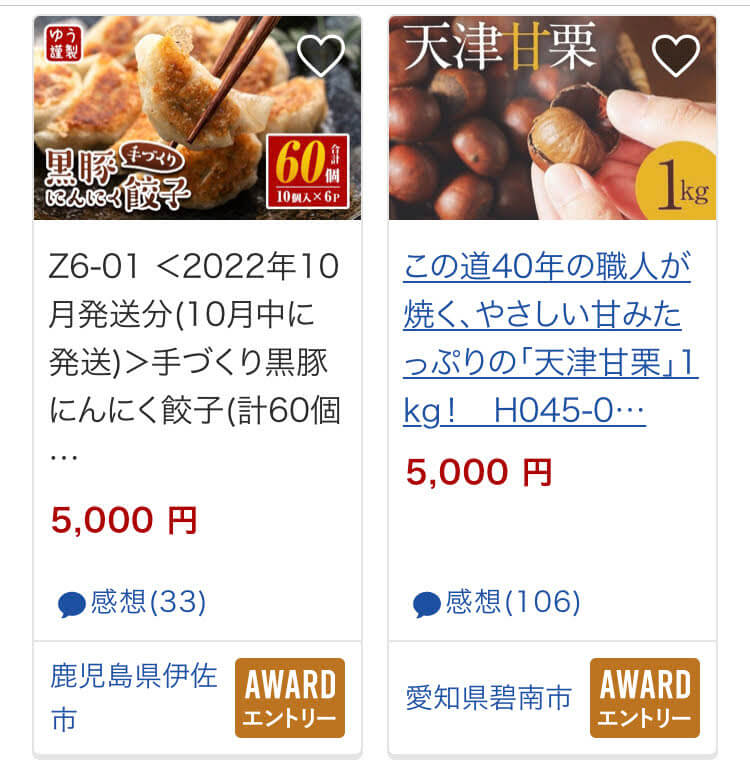The width and height of the screenshot is (750, 765).
Task: Open the 天津甘栗 1kg product link
Action: coord(551,339)
